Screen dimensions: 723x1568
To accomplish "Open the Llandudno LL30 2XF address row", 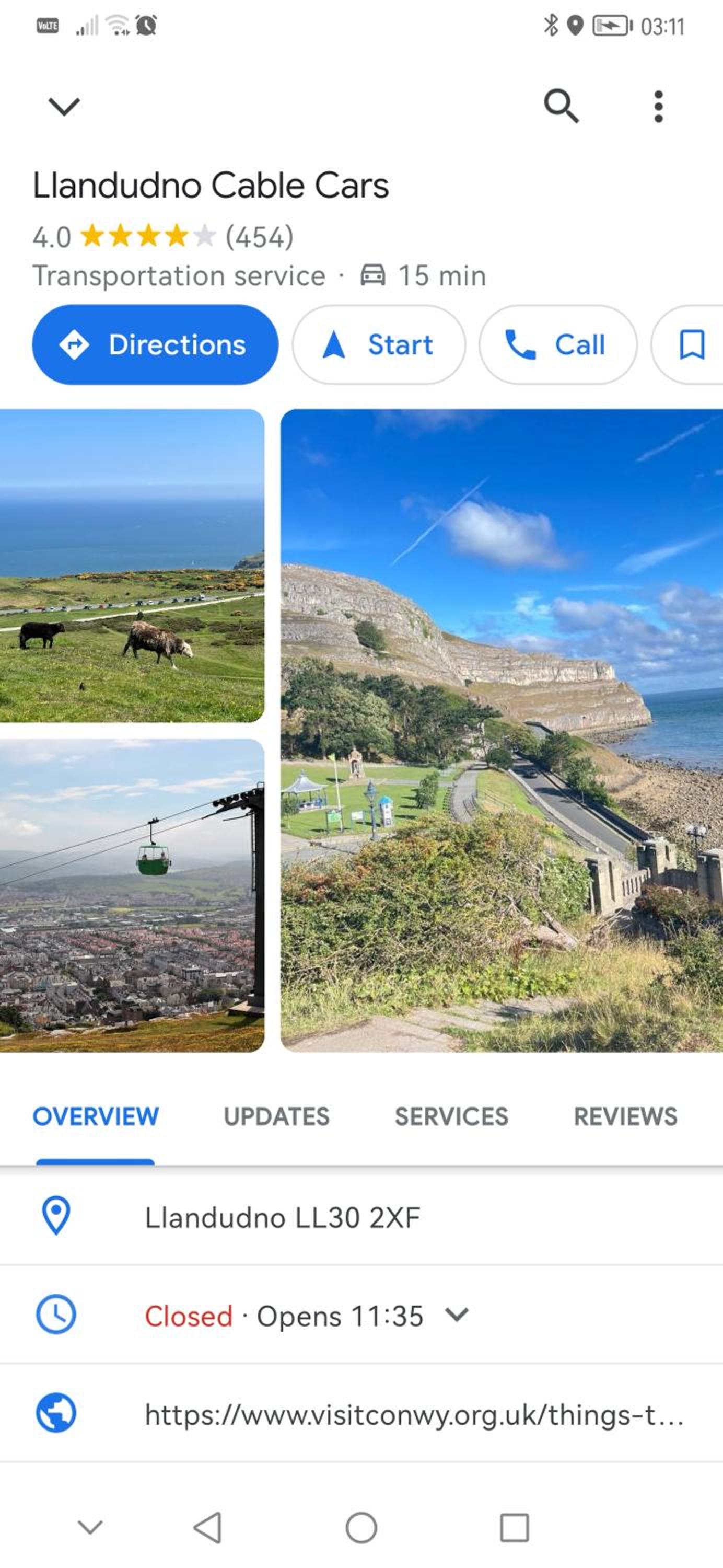I will [361, 1217].
